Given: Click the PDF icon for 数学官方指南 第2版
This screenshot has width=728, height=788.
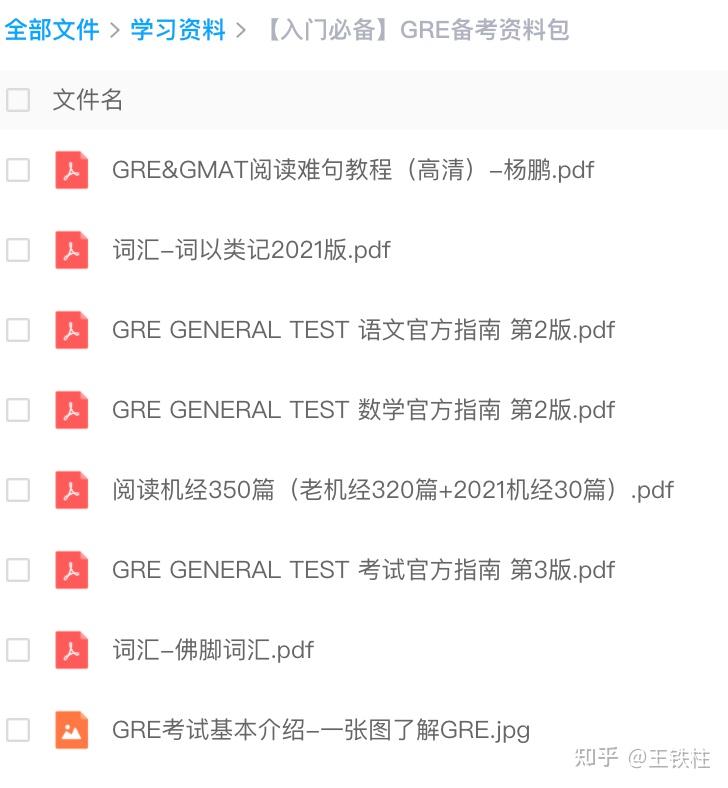Looking at the screenshot, I should click(71, 410).
